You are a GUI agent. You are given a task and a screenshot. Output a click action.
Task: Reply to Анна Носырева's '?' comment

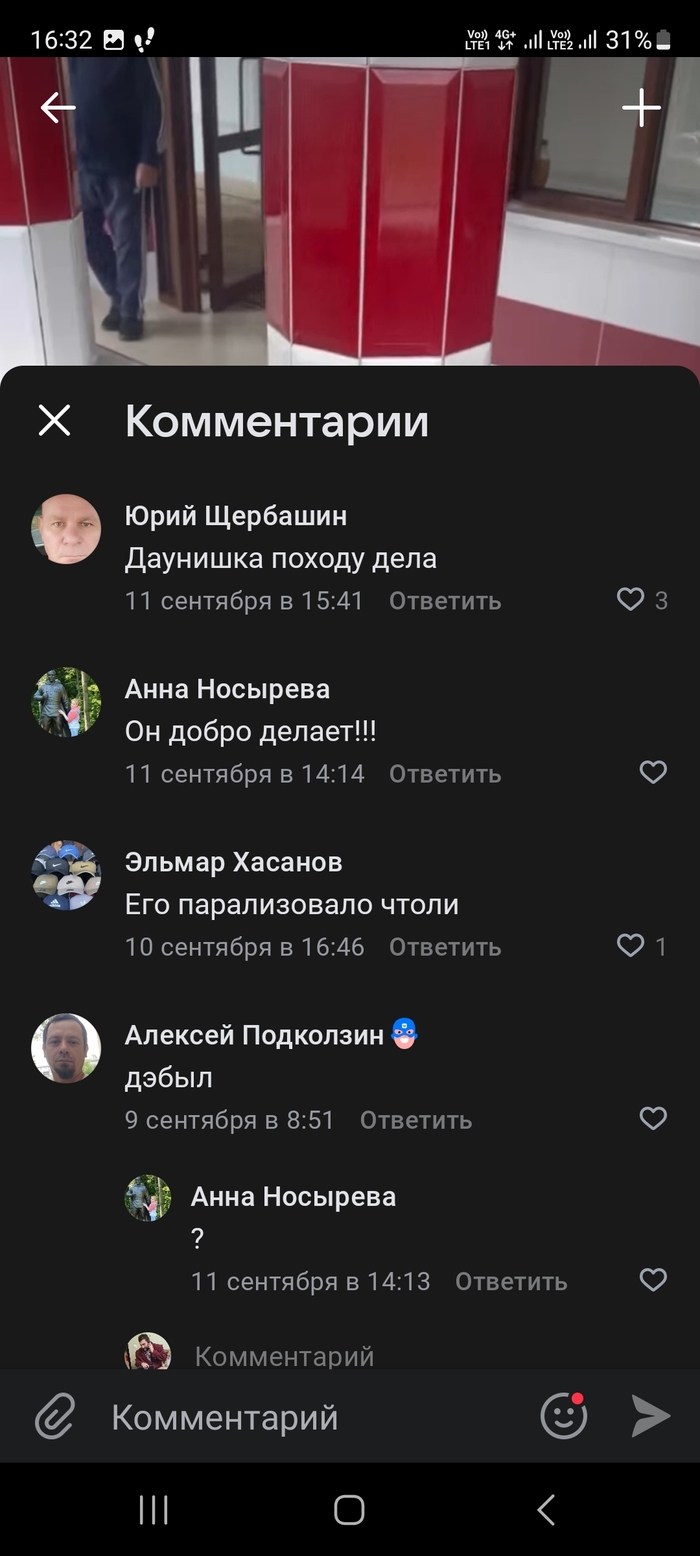pos(510,1282)
